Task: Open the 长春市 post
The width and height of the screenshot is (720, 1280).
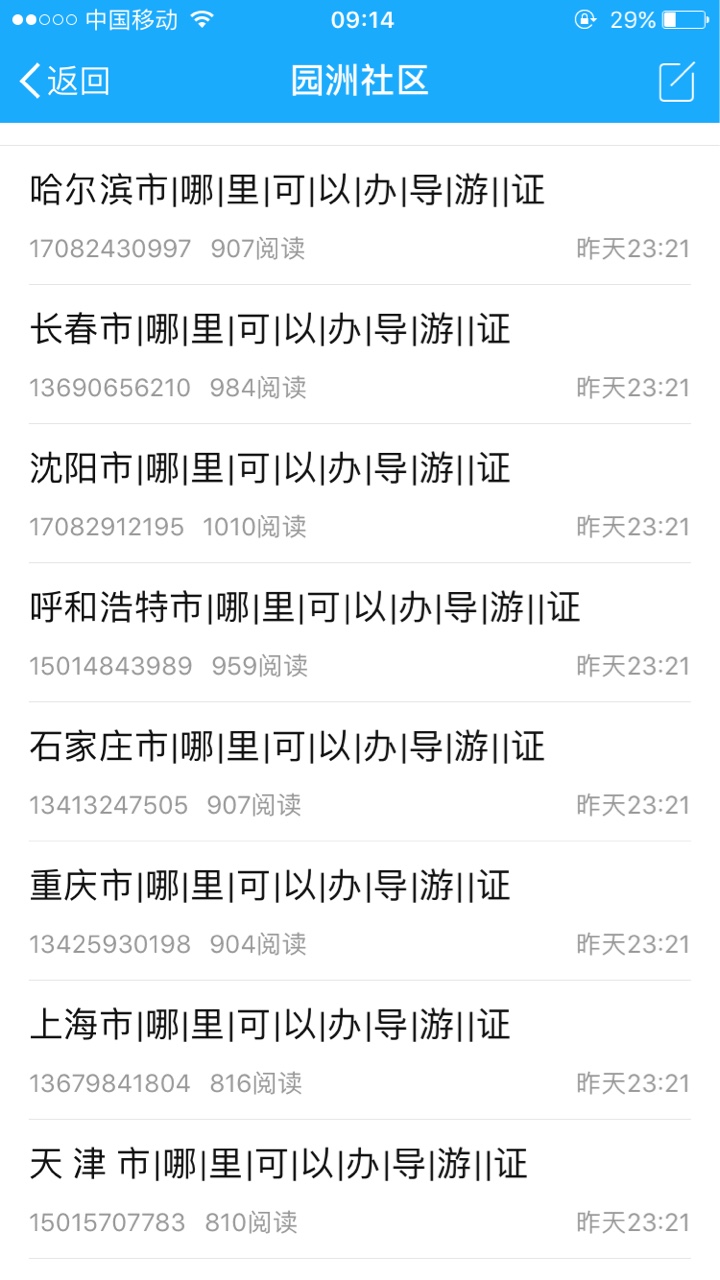Action: (270, 329)
